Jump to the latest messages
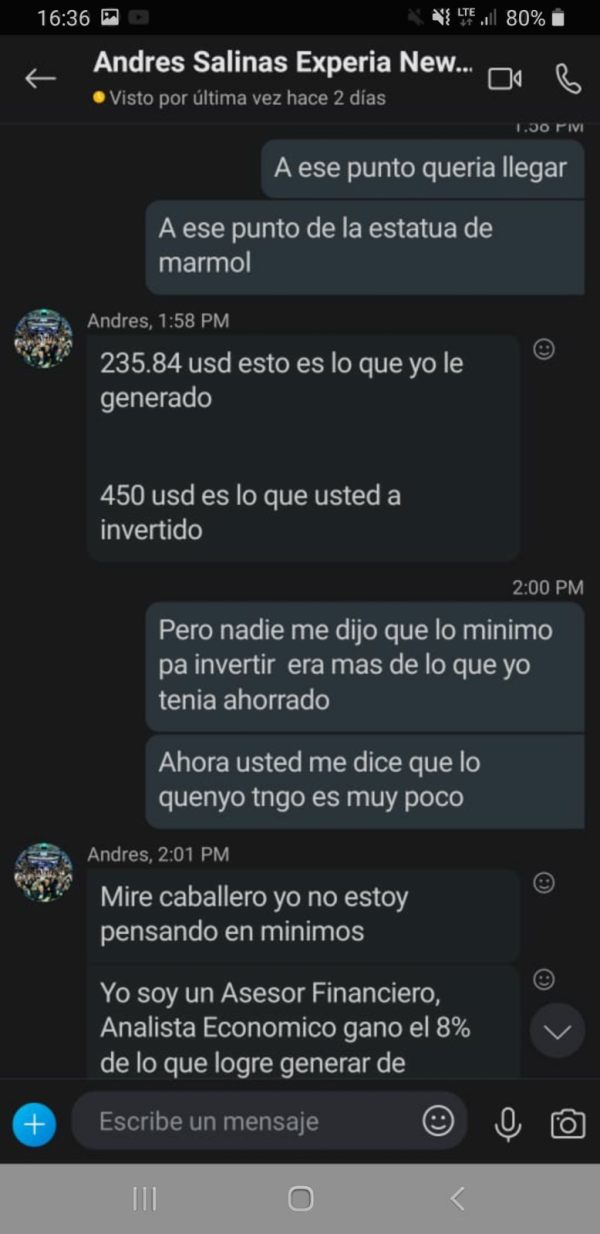 click(557, 1031)
